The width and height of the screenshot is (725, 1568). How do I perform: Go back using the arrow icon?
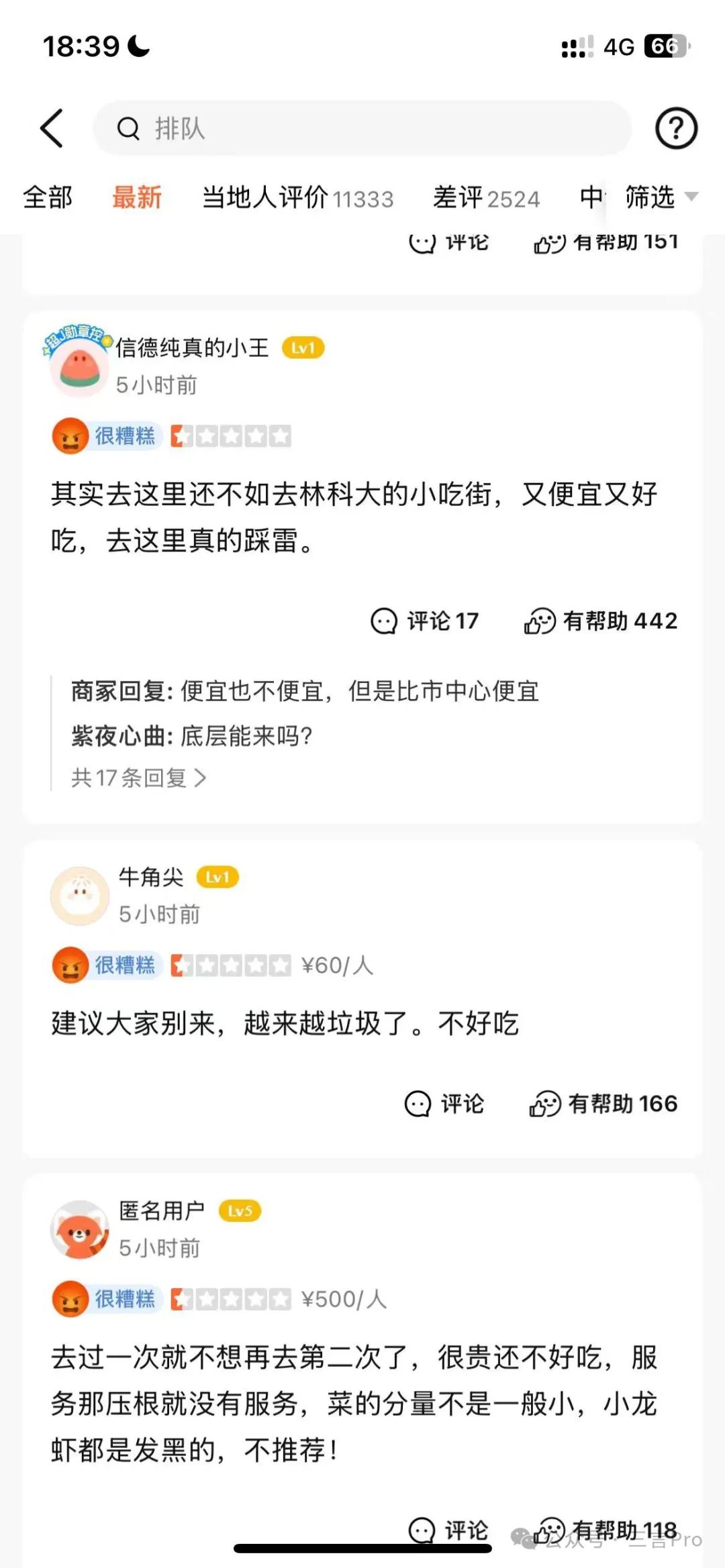52,128
